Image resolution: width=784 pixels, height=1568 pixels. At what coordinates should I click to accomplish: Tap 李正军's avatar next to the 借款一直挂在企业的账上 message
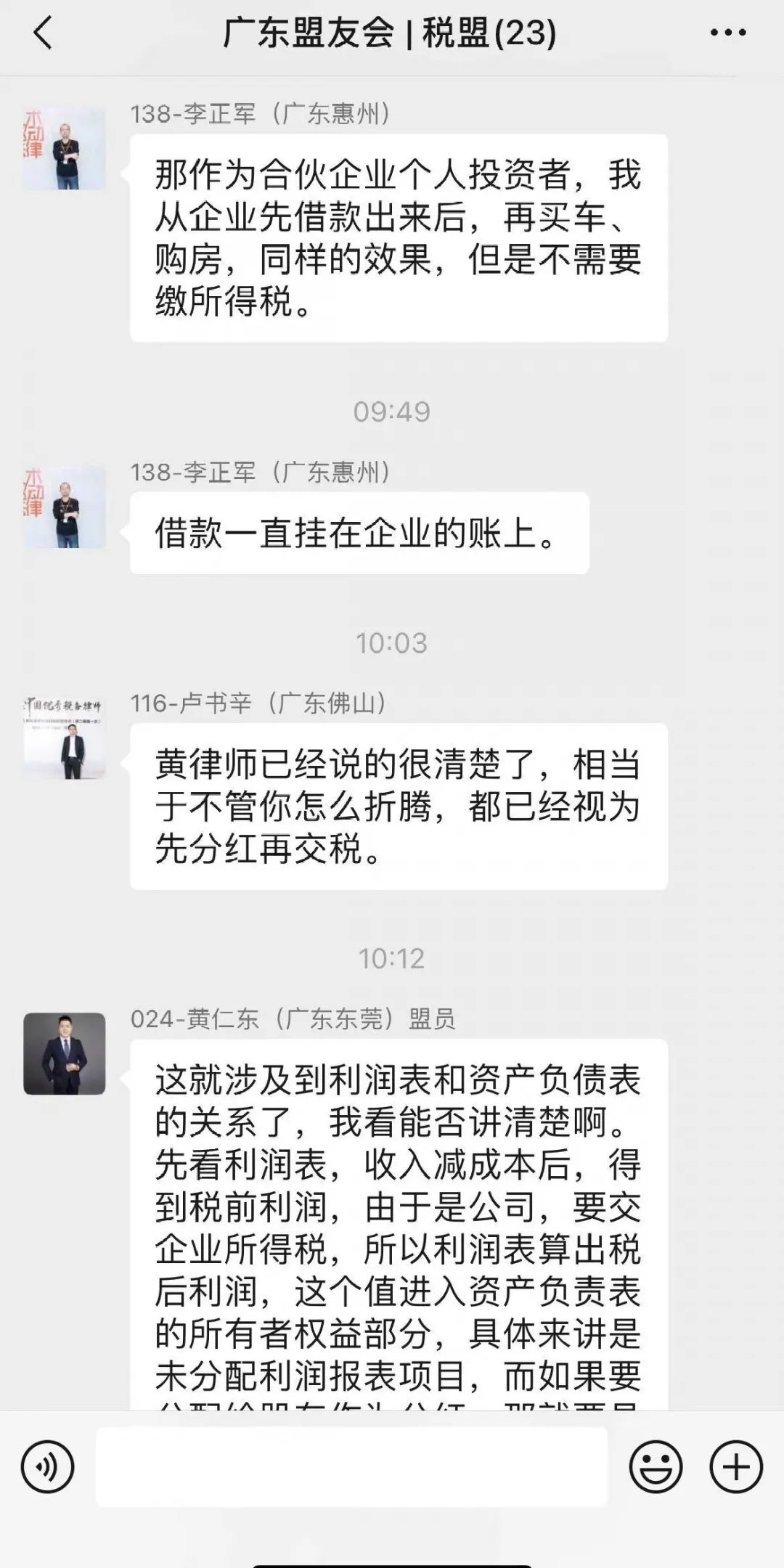[65, 507]
